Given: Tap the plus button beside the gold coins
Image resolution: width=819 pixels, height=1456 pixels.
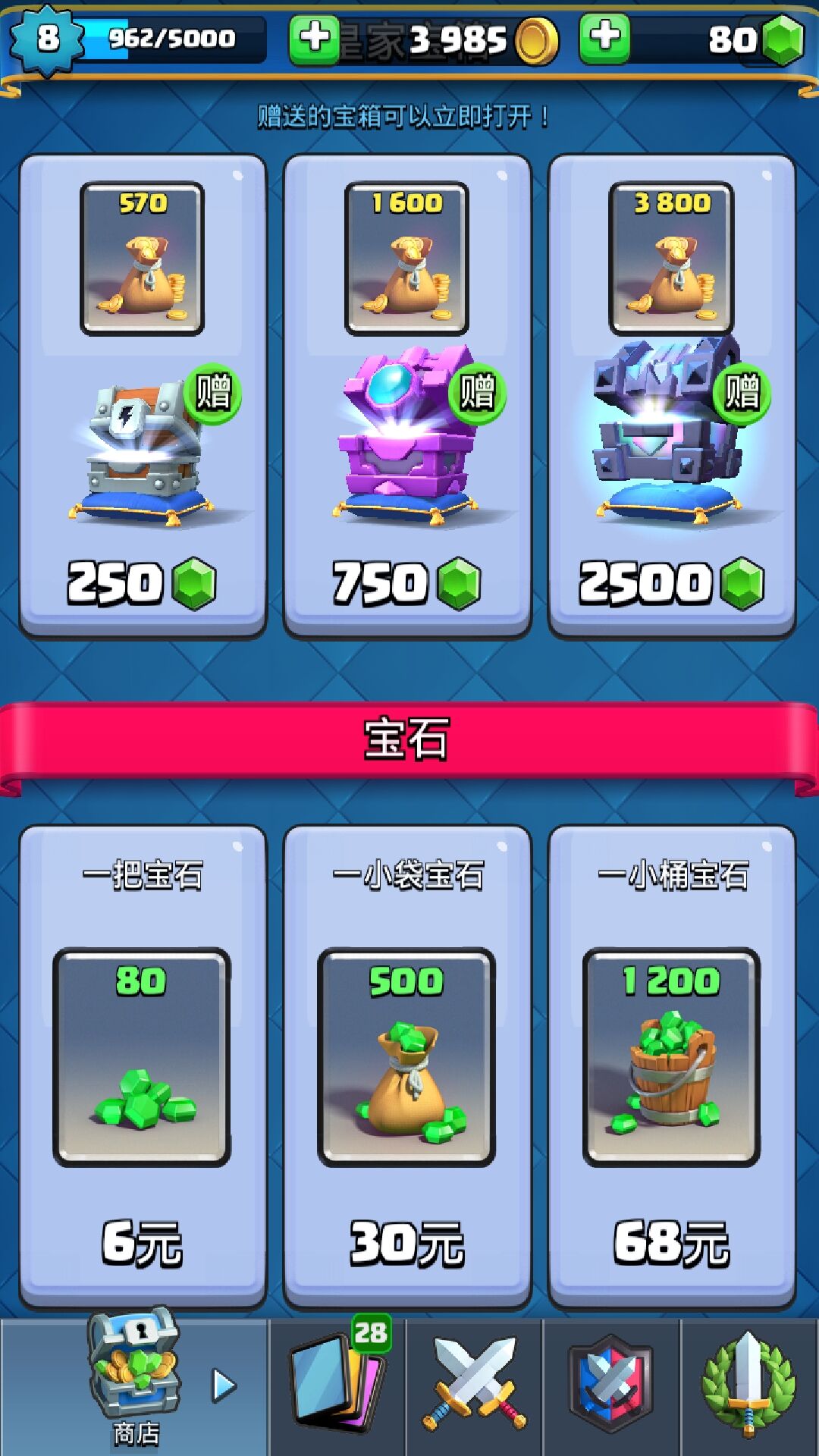Looking at the screenshot, I should point(315,38).
